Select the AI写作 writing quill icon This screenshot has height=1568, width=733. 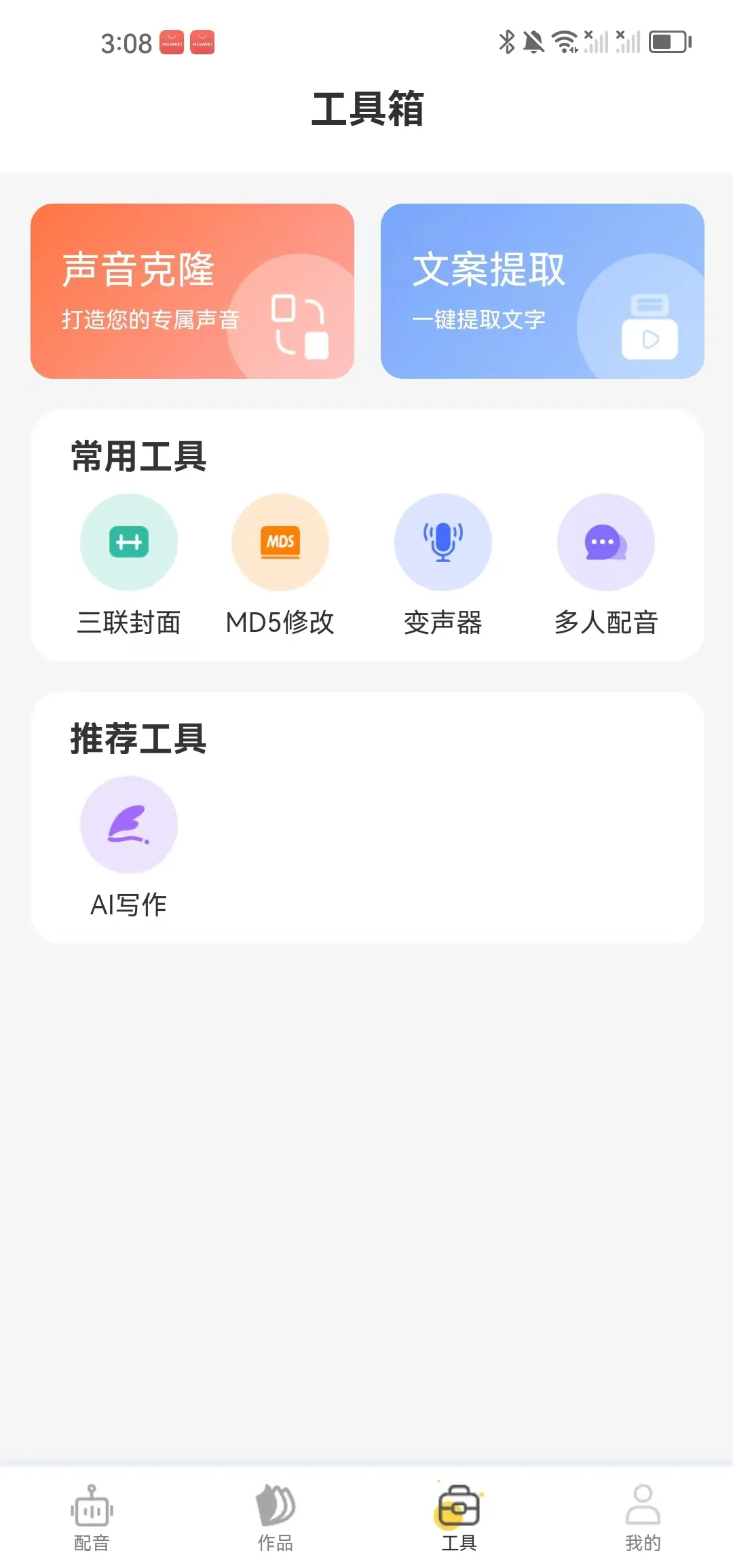[x=129, y=824]
